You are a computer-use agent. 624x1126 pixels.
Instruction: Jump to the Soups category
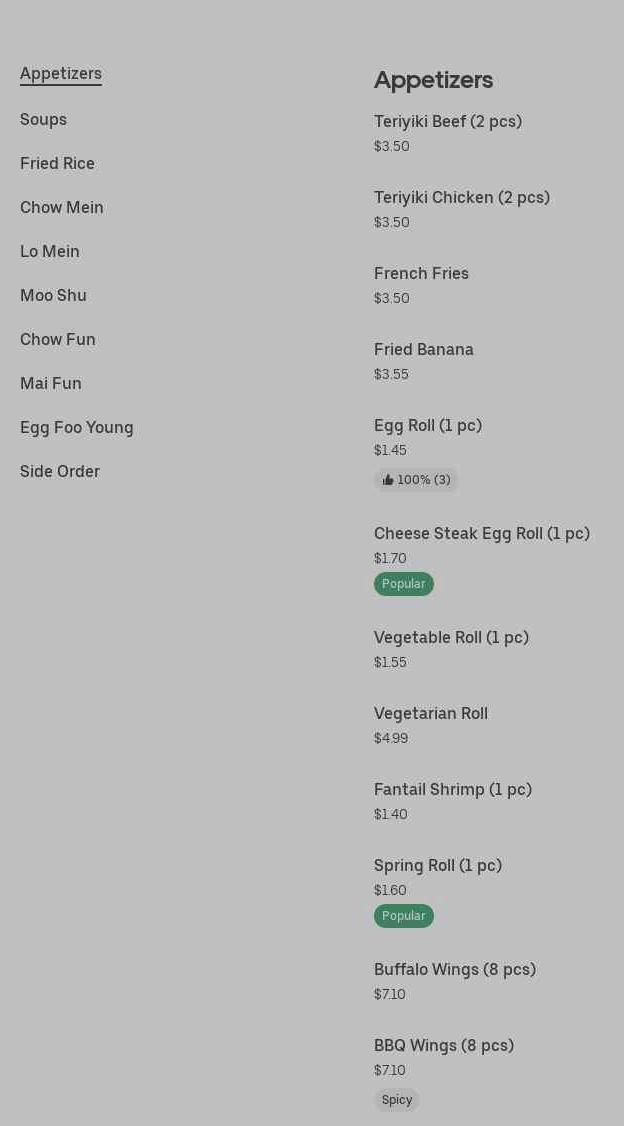(43, 119)
